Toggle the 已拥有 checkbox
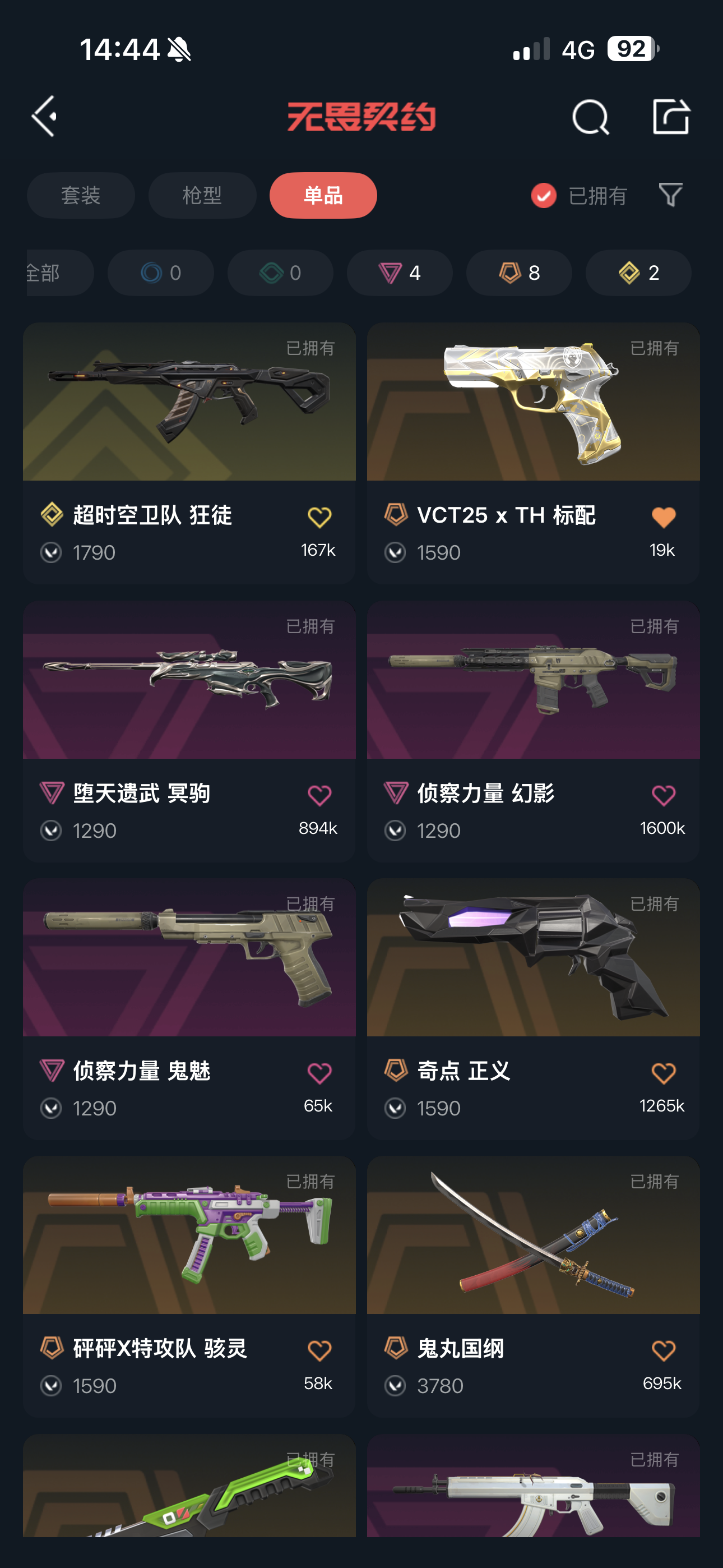 point(544,195)
